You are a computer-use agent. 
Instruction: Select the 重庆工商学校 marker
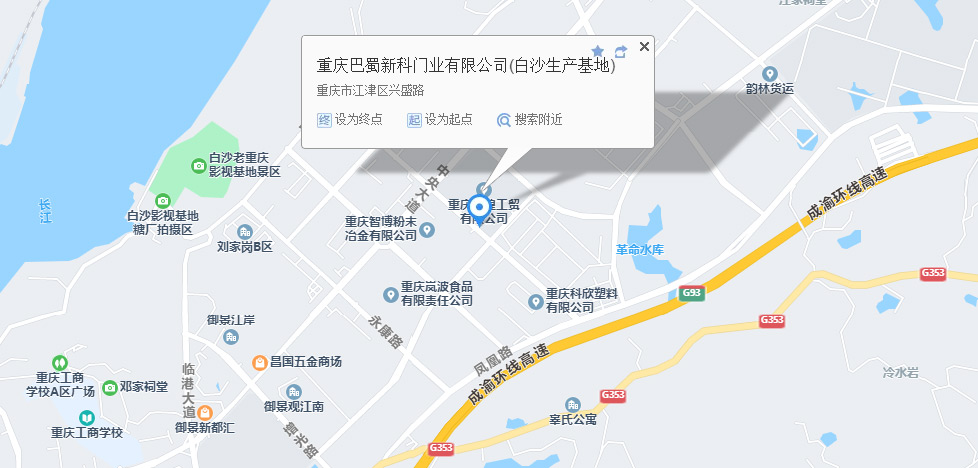[x=86, y=417]
